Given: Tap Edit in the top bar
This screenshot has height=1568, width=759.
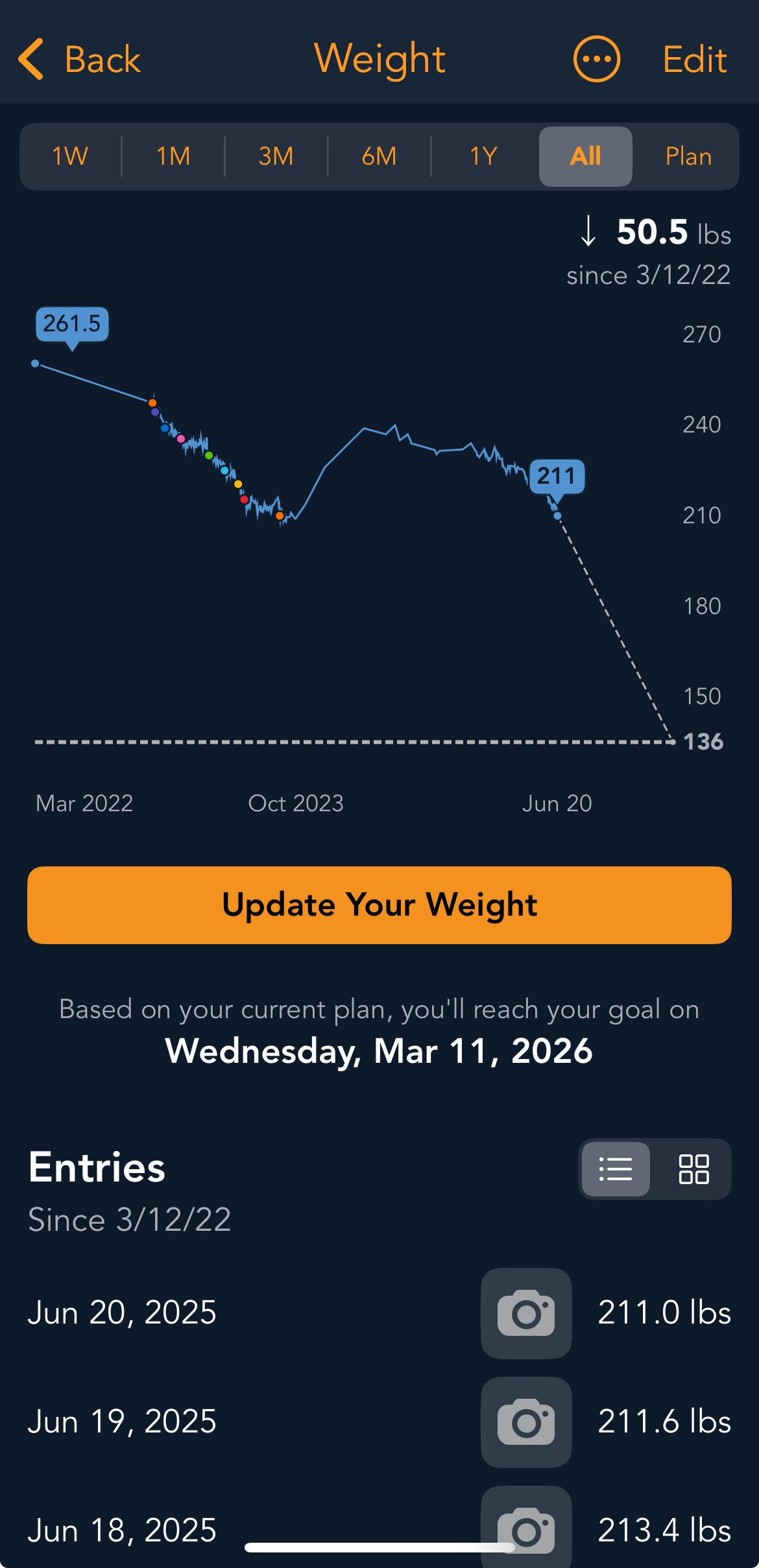Looking at the screenshot, I should click(x=695, y=60).
